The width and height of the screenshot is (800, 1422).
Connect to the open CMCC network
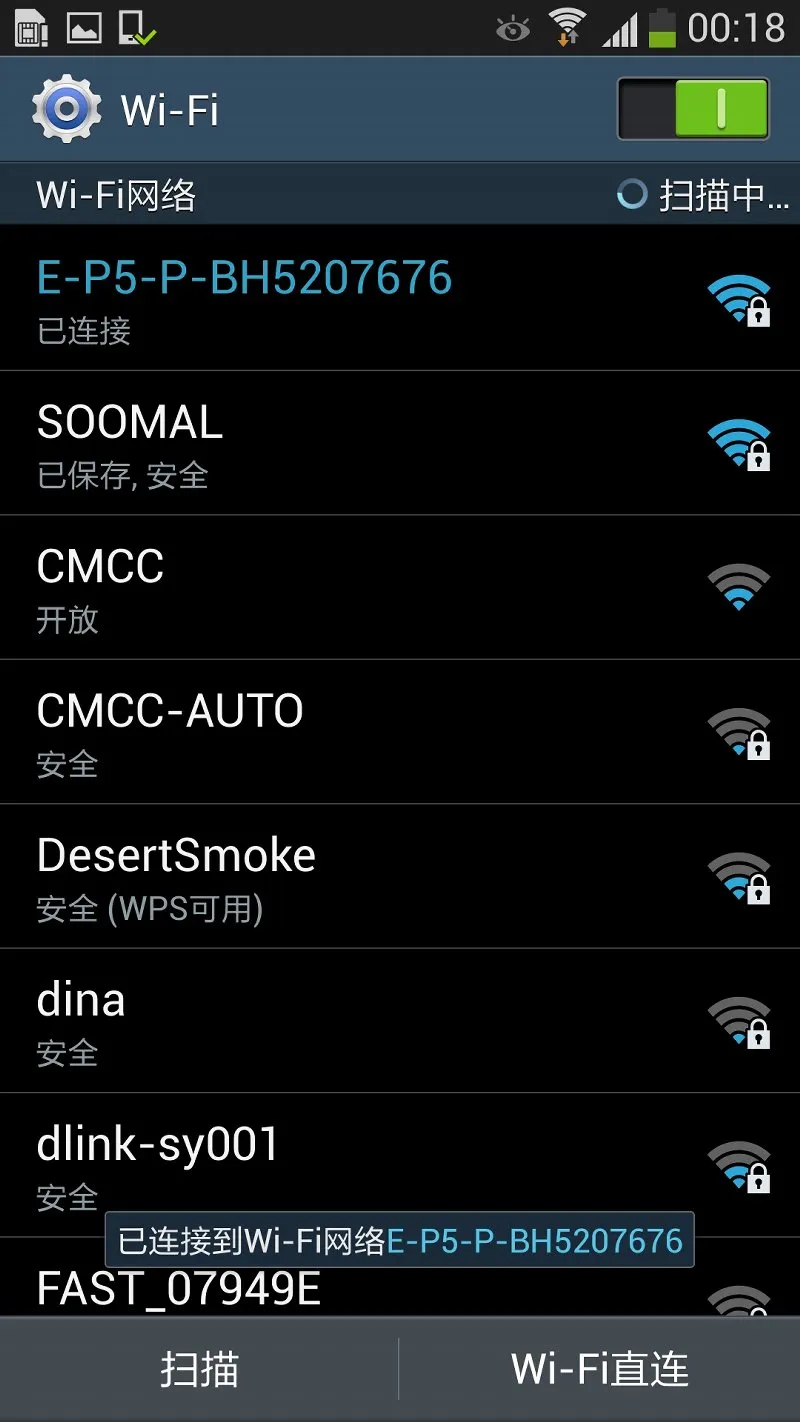pyautogui.click(x=400, y=587)
